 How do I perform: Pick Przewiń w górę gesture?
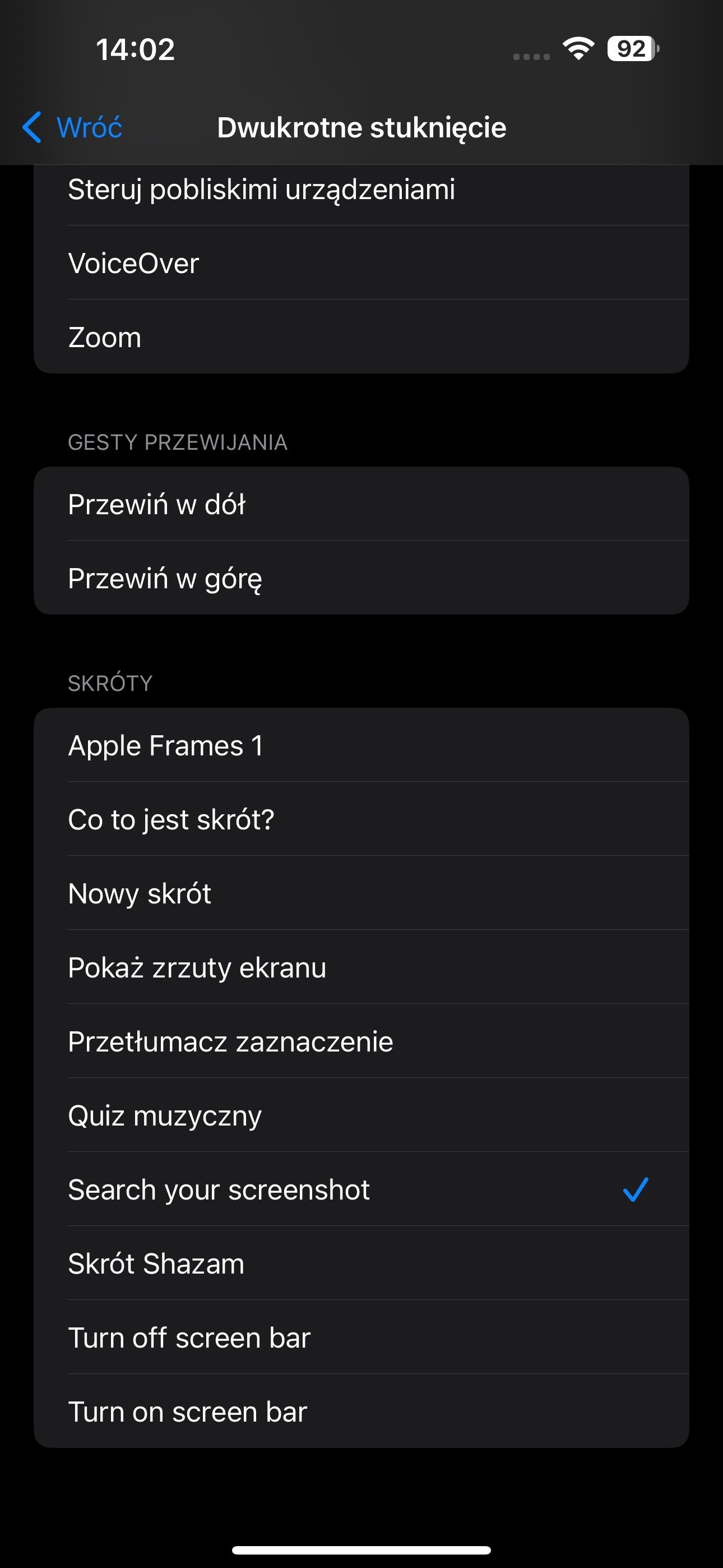(361, 578)
